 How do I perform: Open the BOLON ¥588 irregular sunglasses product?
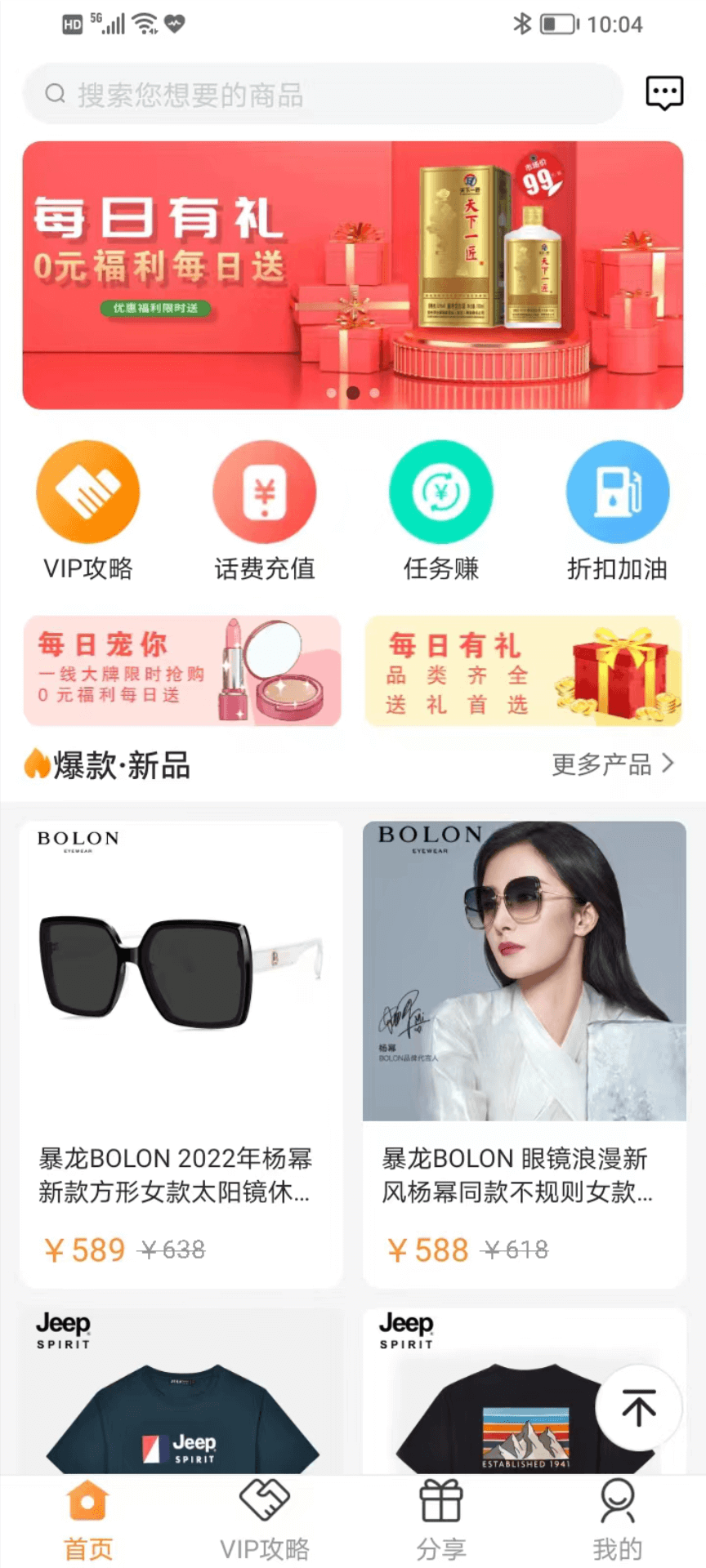[x=525, y=1053]
